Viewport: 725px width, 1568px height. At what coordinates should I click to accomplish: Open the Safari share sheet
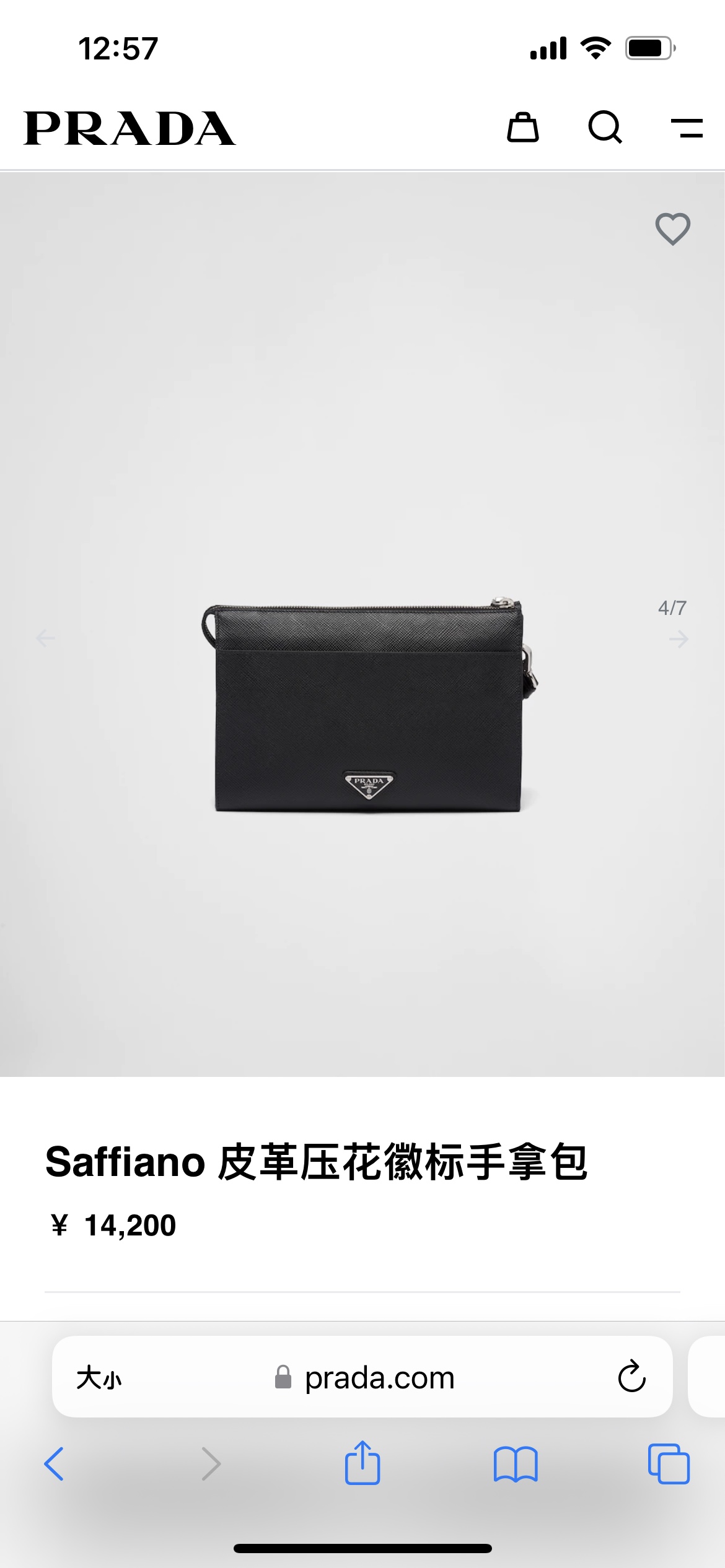pyautogui.click(x=362, y=1463)
